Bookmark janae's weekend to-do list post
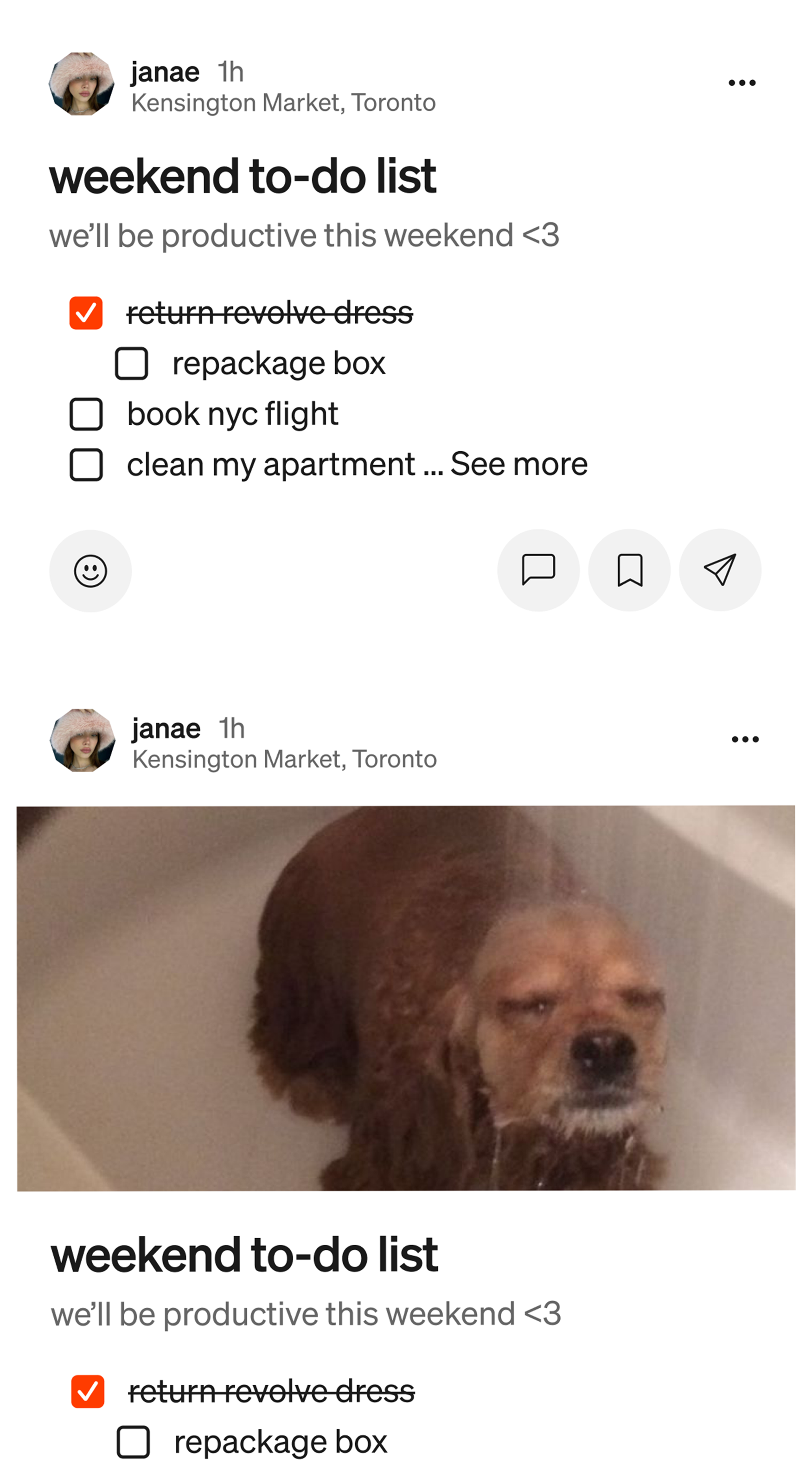 tap(629, 570)
